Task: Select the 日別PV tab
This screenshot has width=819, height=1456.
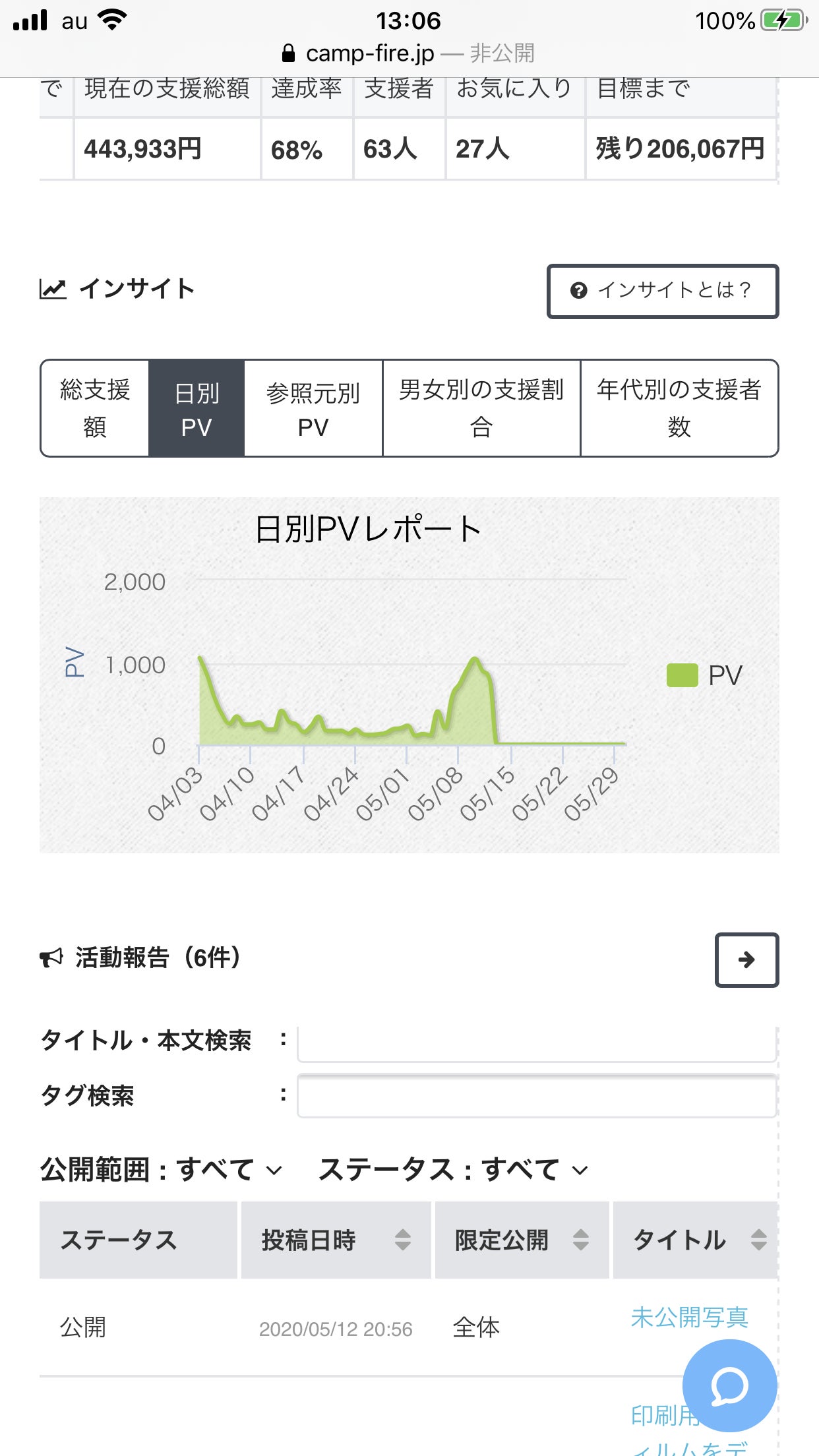Action: 197,408
